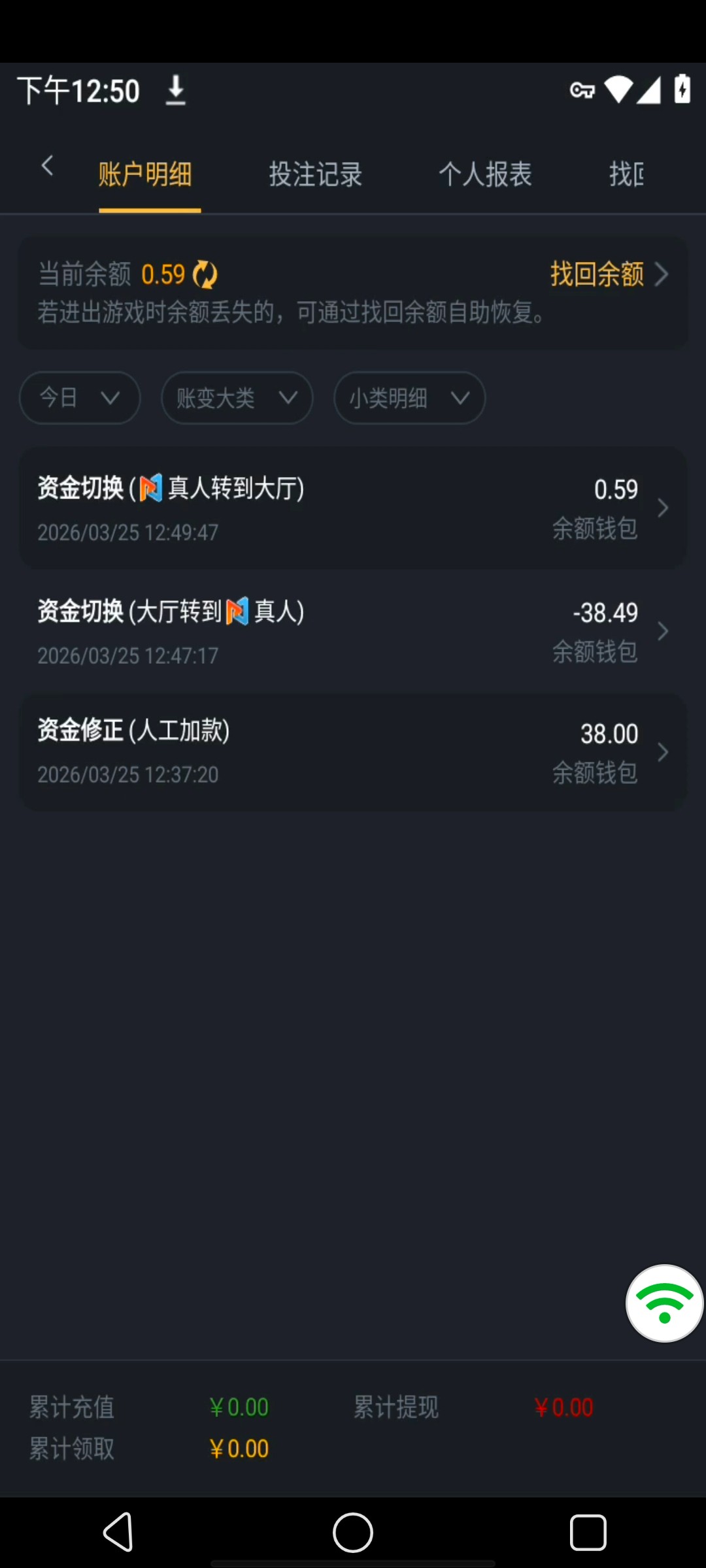Tap the floating green Wi-Fi button

664,1304
